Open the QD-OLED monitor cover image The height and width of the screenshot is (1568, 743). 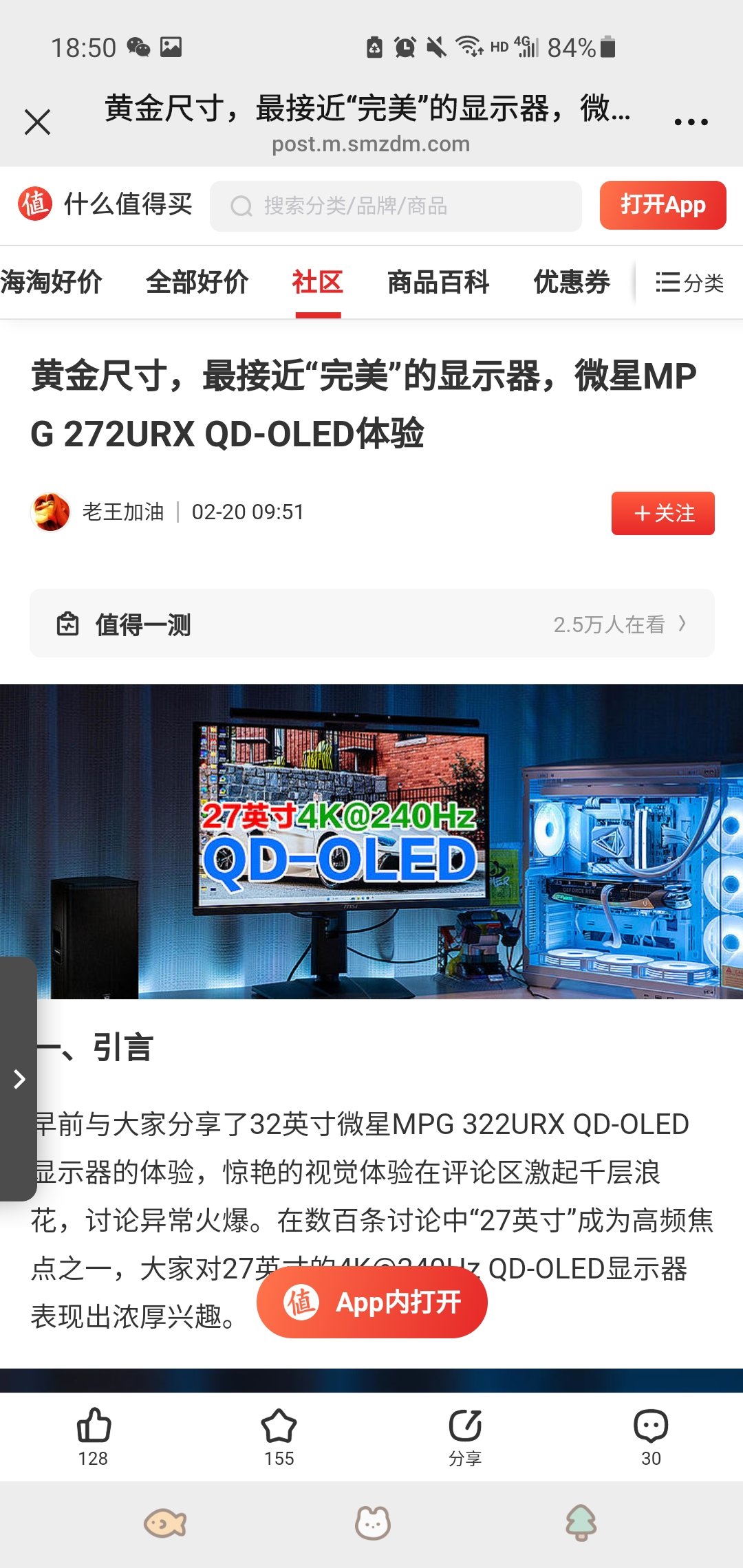[x=371, y=840]
